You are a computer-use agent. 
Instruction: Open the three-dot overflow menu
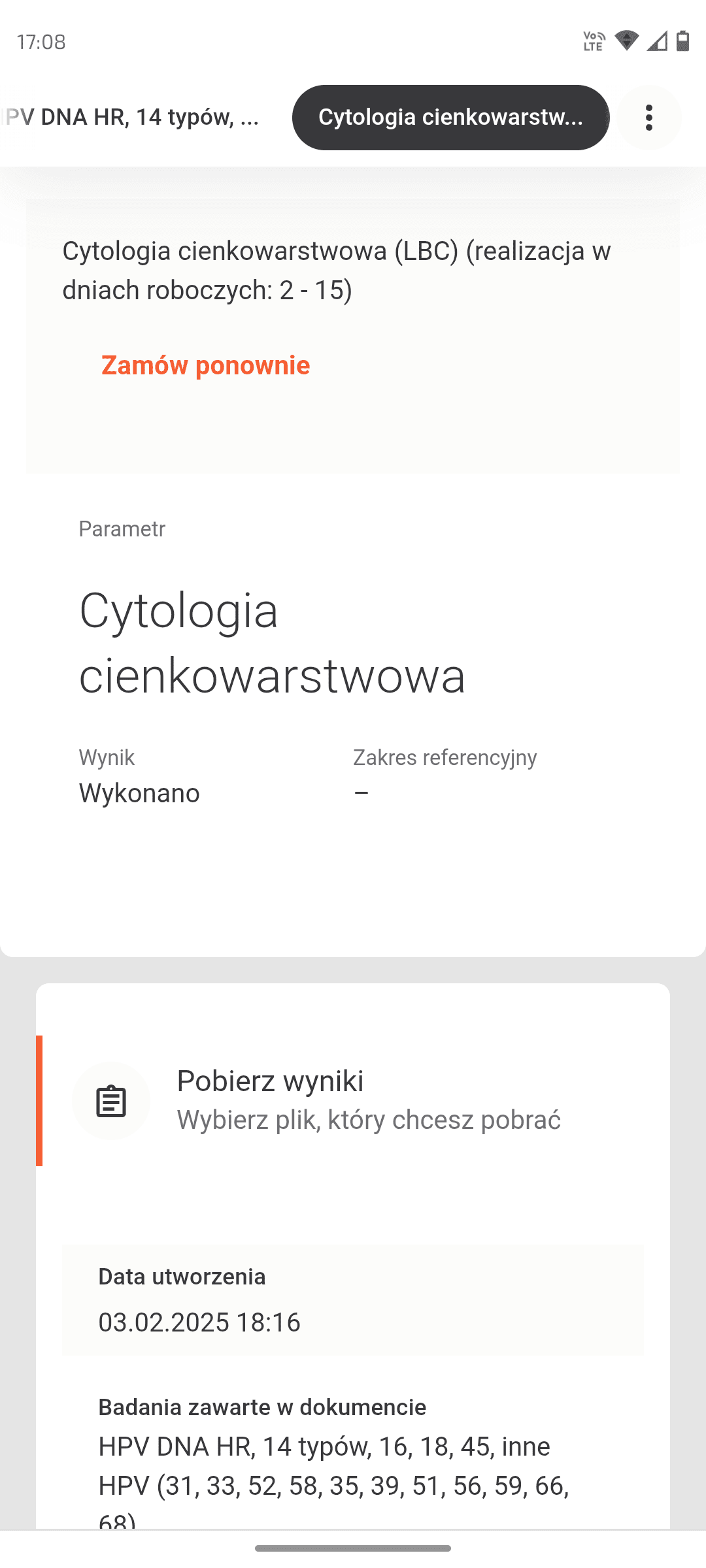[648, 118]
